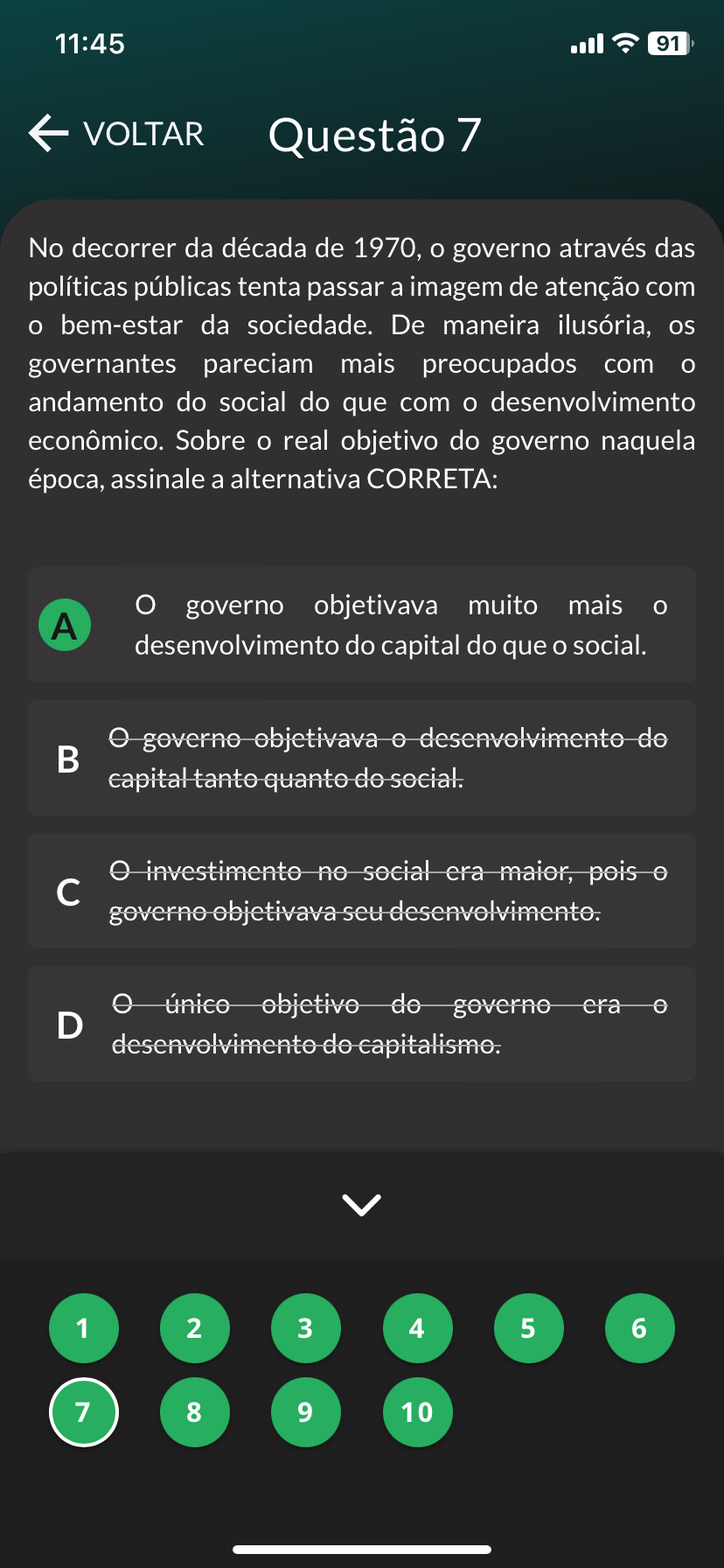Open question 9
724x1568 pixels.
click(x=305, y=1412)
